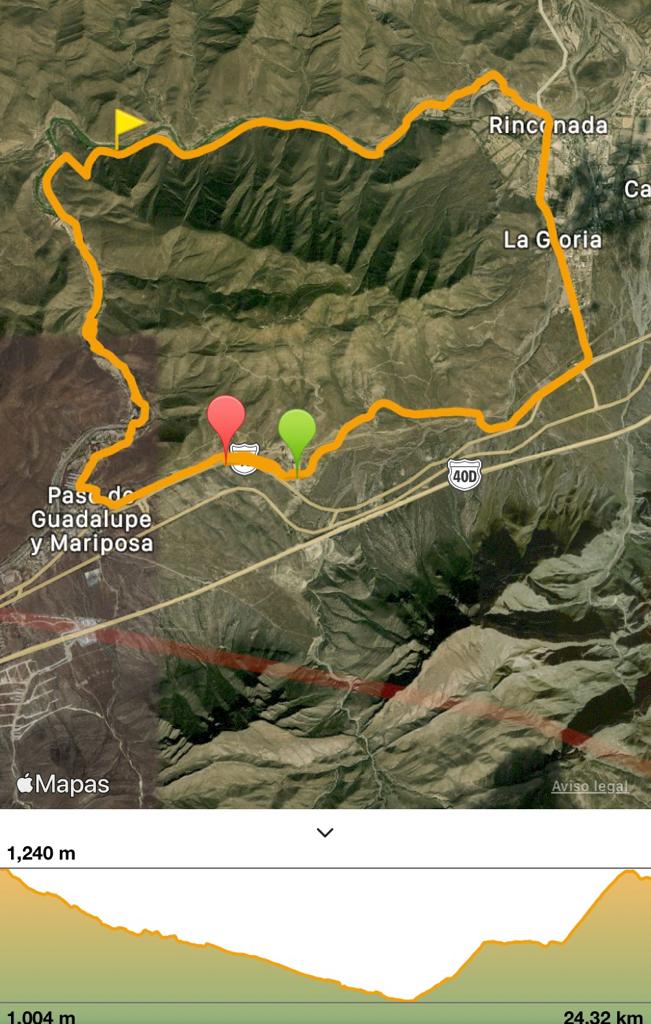
Task: Open the Aviso legal link
Action: (x=589, y=786)
